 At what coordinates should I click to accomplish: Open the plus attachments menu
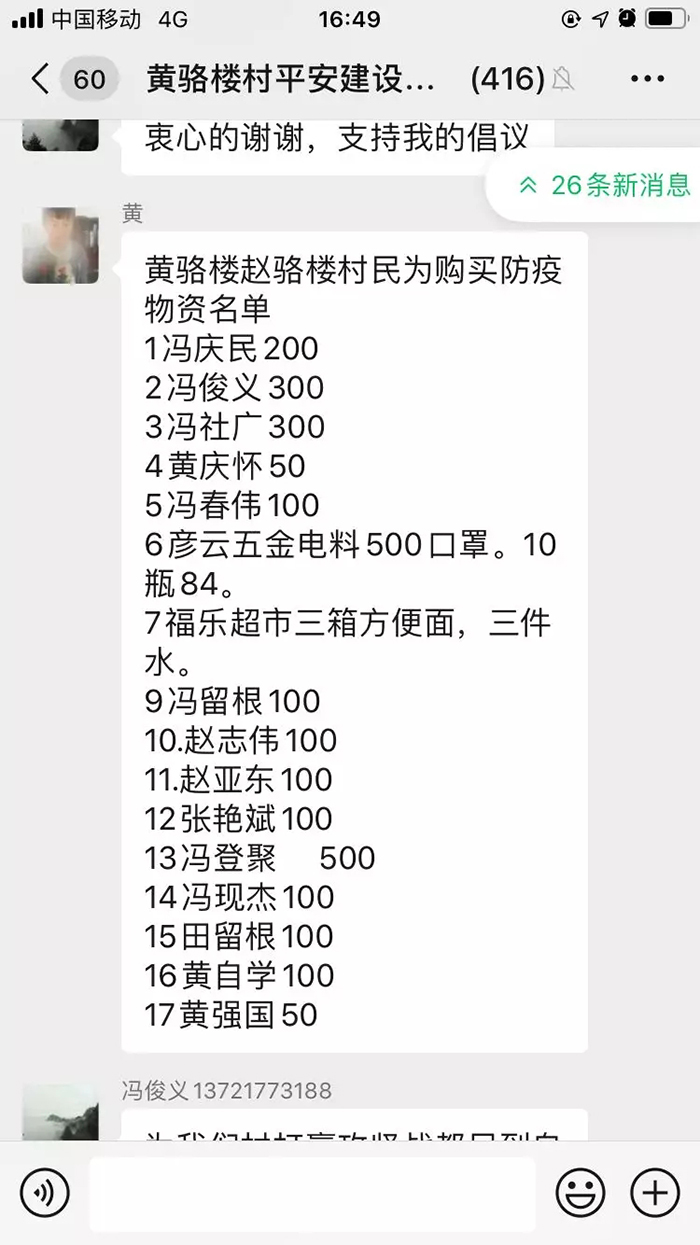[655, 1193]
